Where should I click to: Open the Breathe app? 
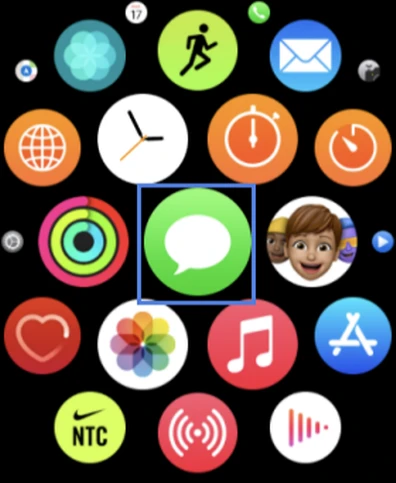90,55
